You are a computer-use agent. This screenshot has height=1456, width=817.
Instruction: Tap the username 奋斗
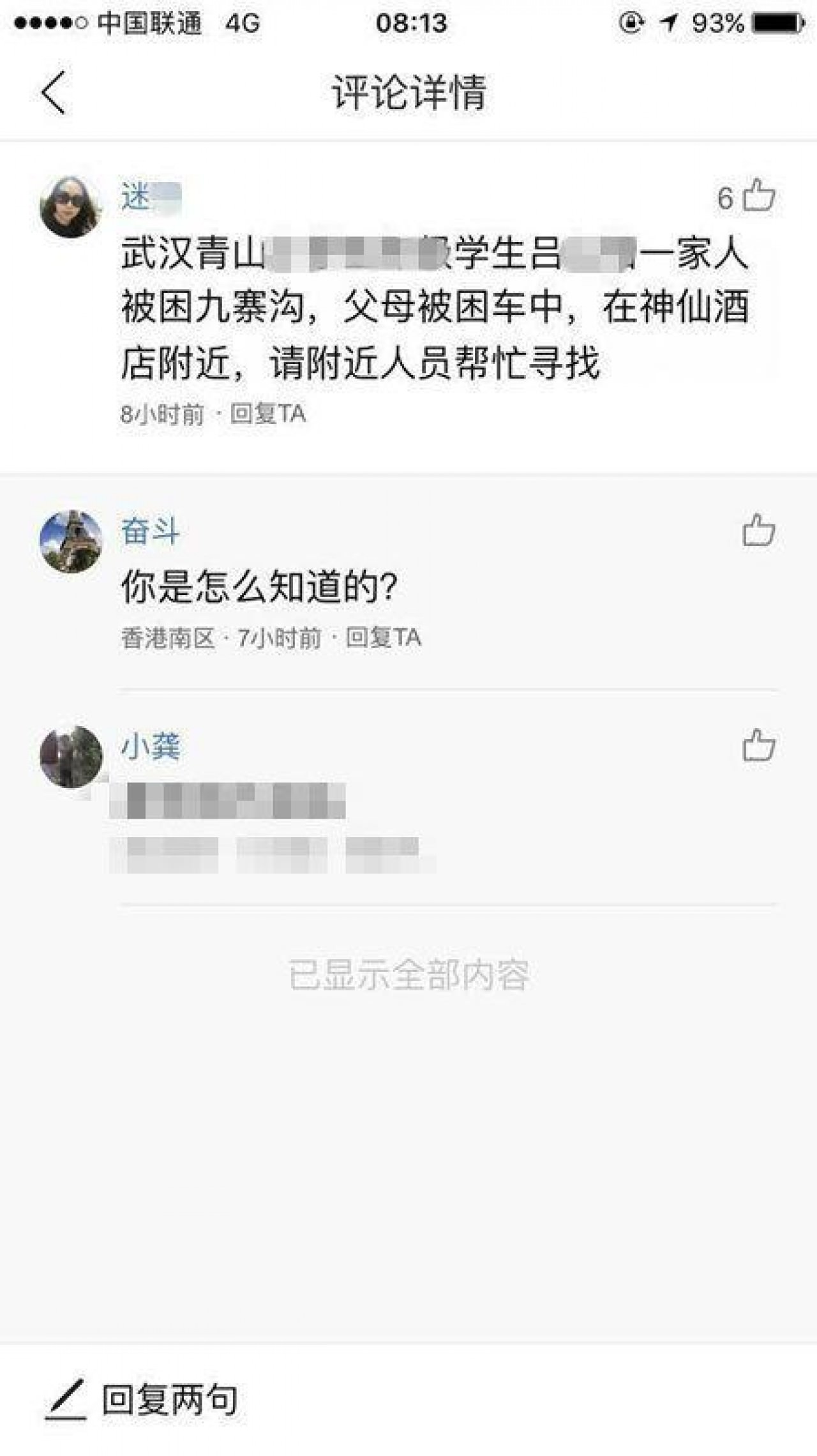coord(151,531)
